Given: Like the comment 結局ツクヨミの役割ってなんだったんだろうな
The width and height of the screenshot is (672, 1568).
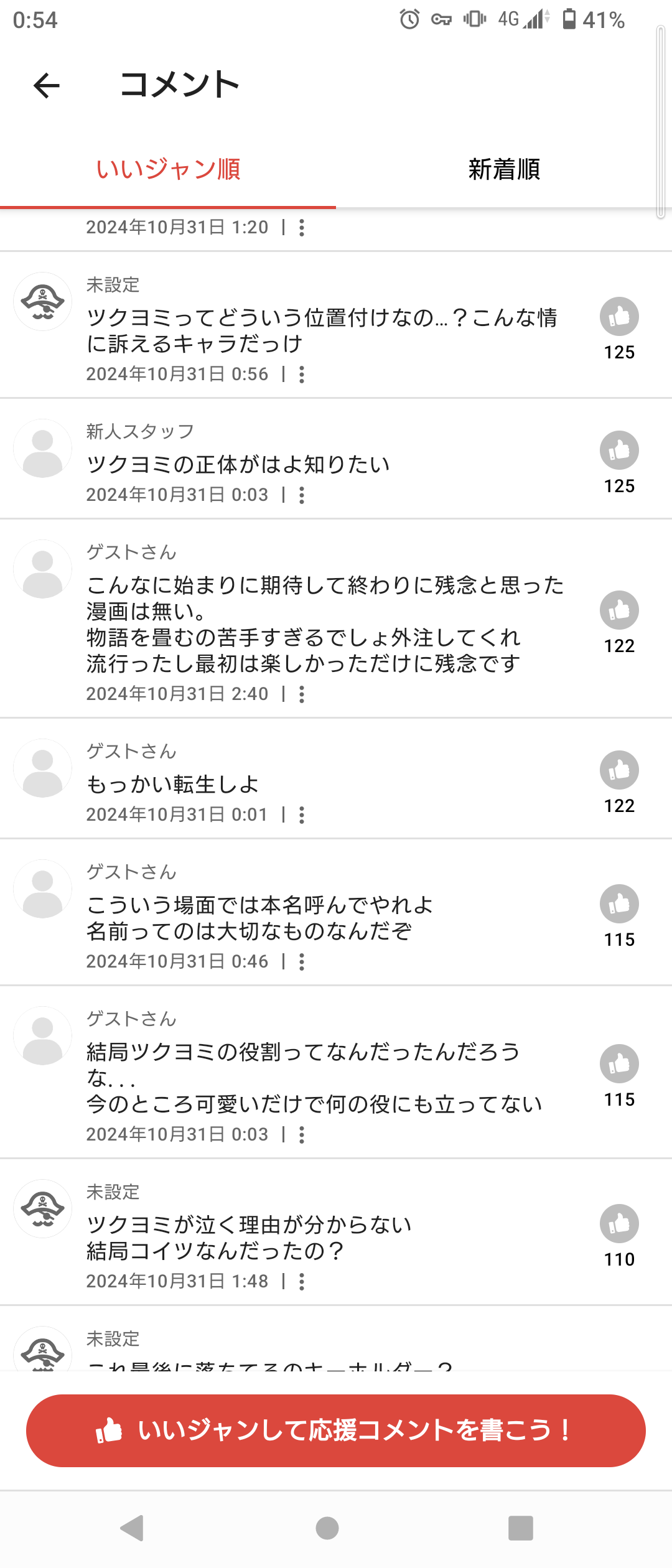Looking at the screenshot, I should [x=619, y=1064].
